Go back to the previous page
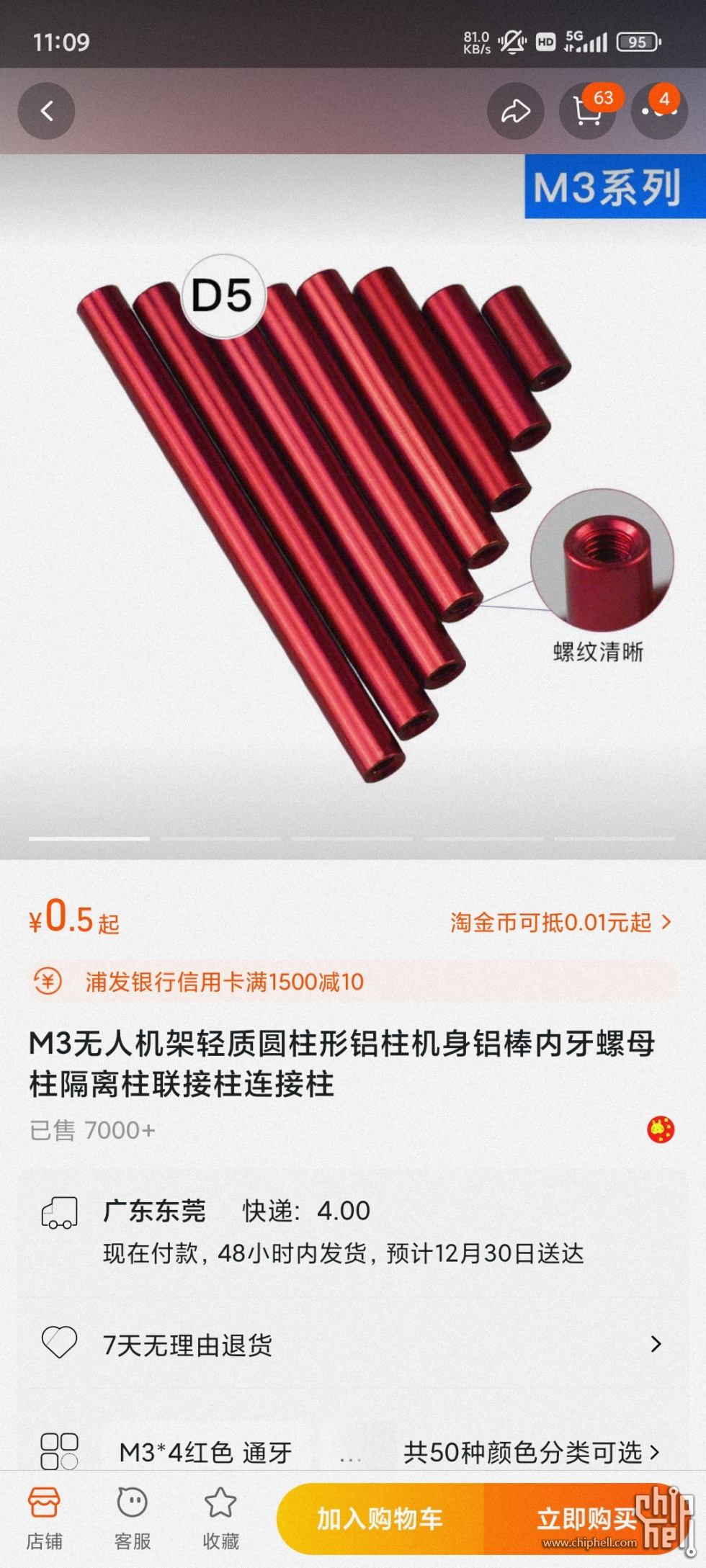 tap(47, 111)
